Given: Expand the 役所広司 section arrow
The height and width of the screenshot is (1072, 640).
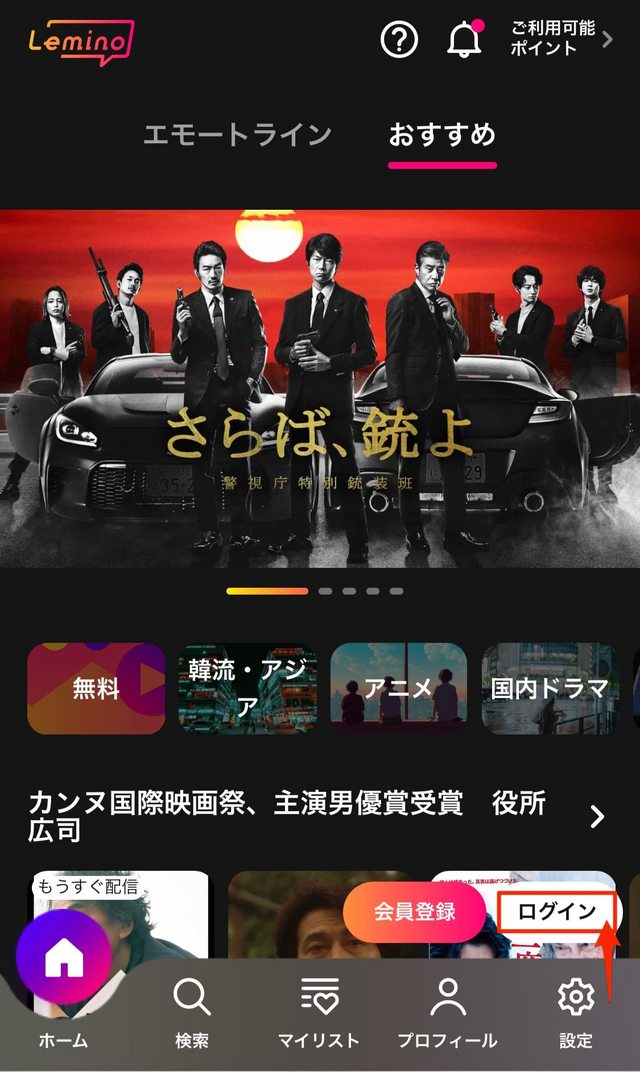Looking at the screenshot, I should pyautogui.click(x=598, y=817).
